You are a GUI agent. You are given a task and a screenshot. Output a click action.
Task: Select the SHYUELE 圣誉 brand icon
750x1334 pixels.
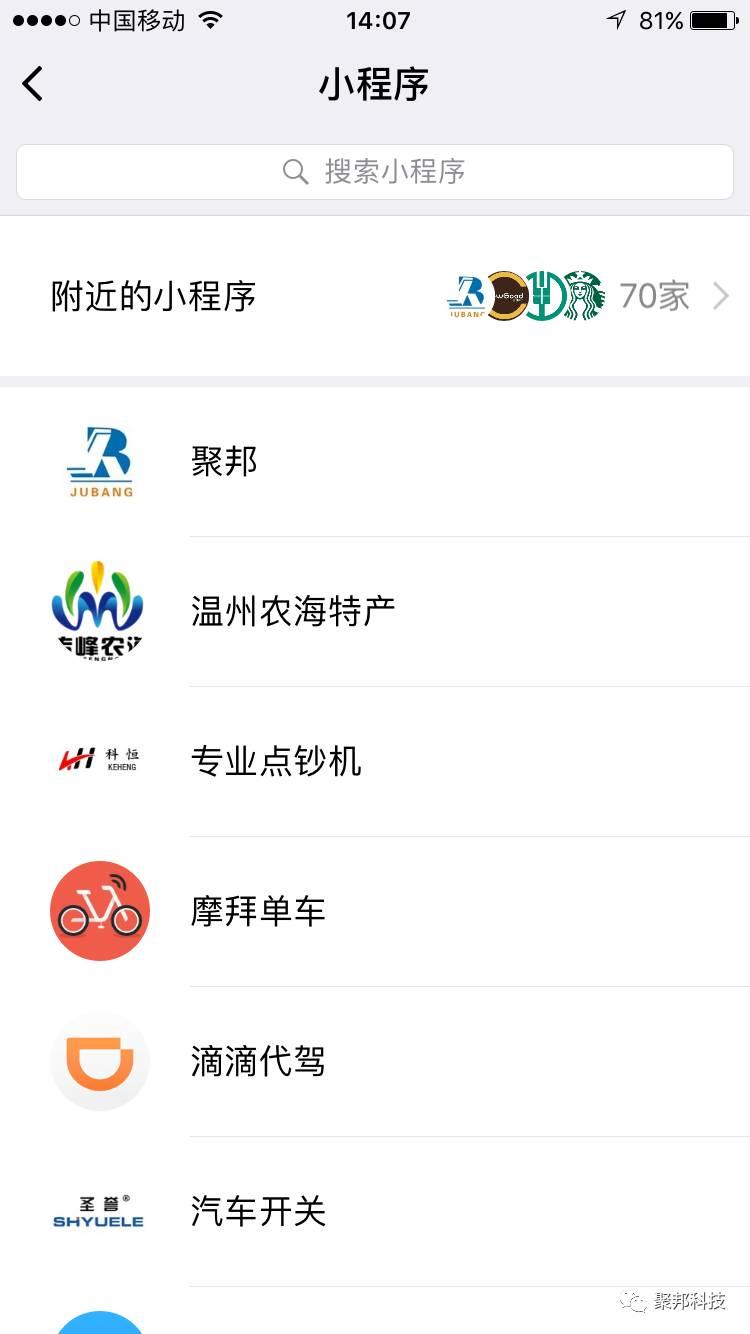click(99, 1211)
